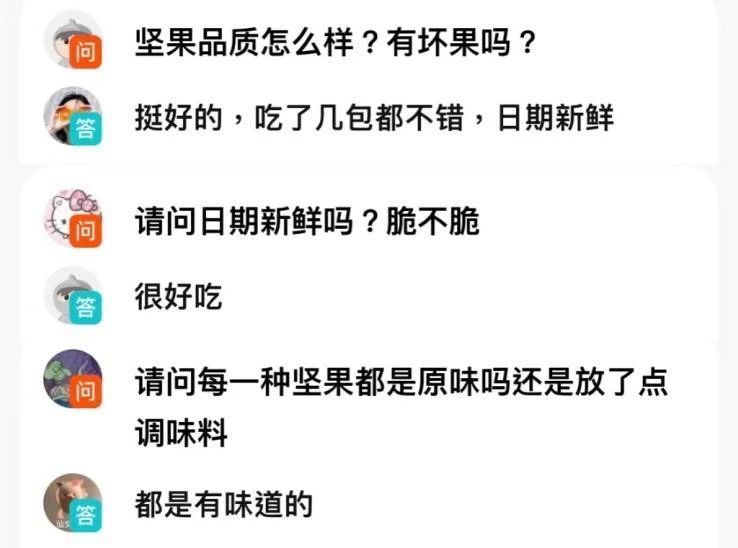This screenshot has height=548, width=738.
Task: Open the question about 坚果品质 and 坏果
Action: (333, 45)
